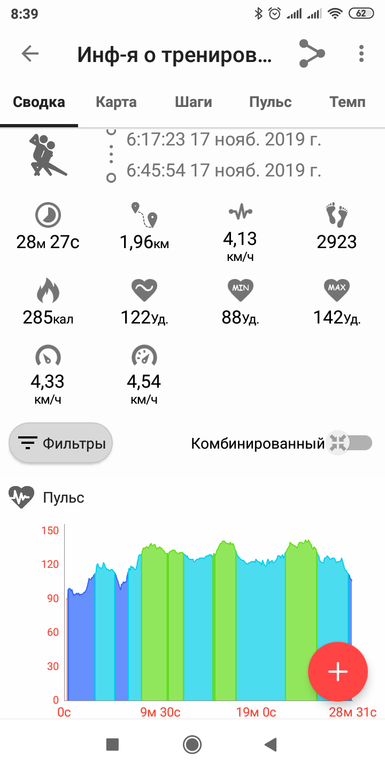Tap the system home button
The height and width of the screenshot is (770, 385).
click(x=192, y=744)
